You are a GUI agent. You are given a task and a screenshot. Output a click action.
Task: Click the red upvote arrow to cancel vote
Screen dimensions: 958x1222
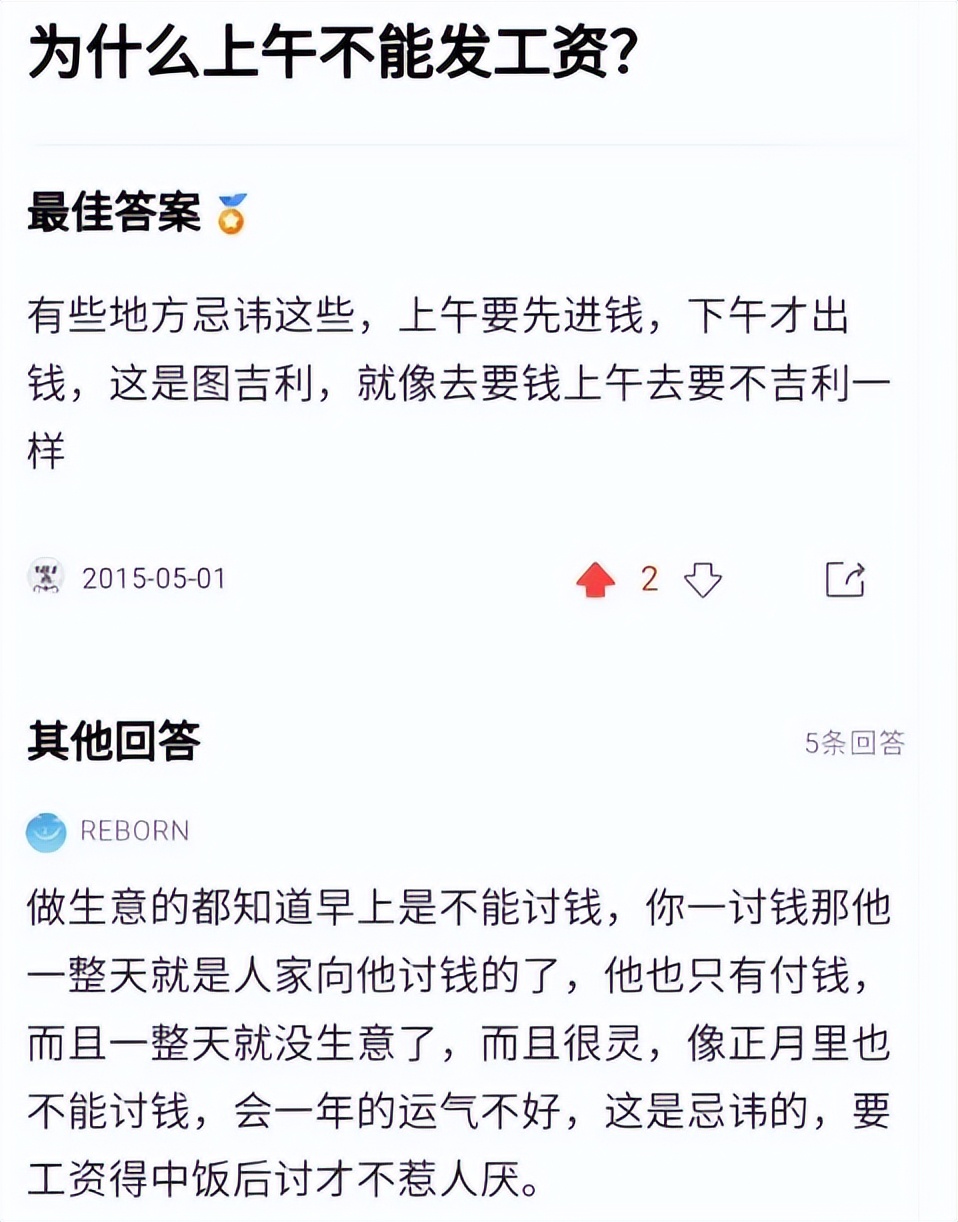(x=598, y=578)
